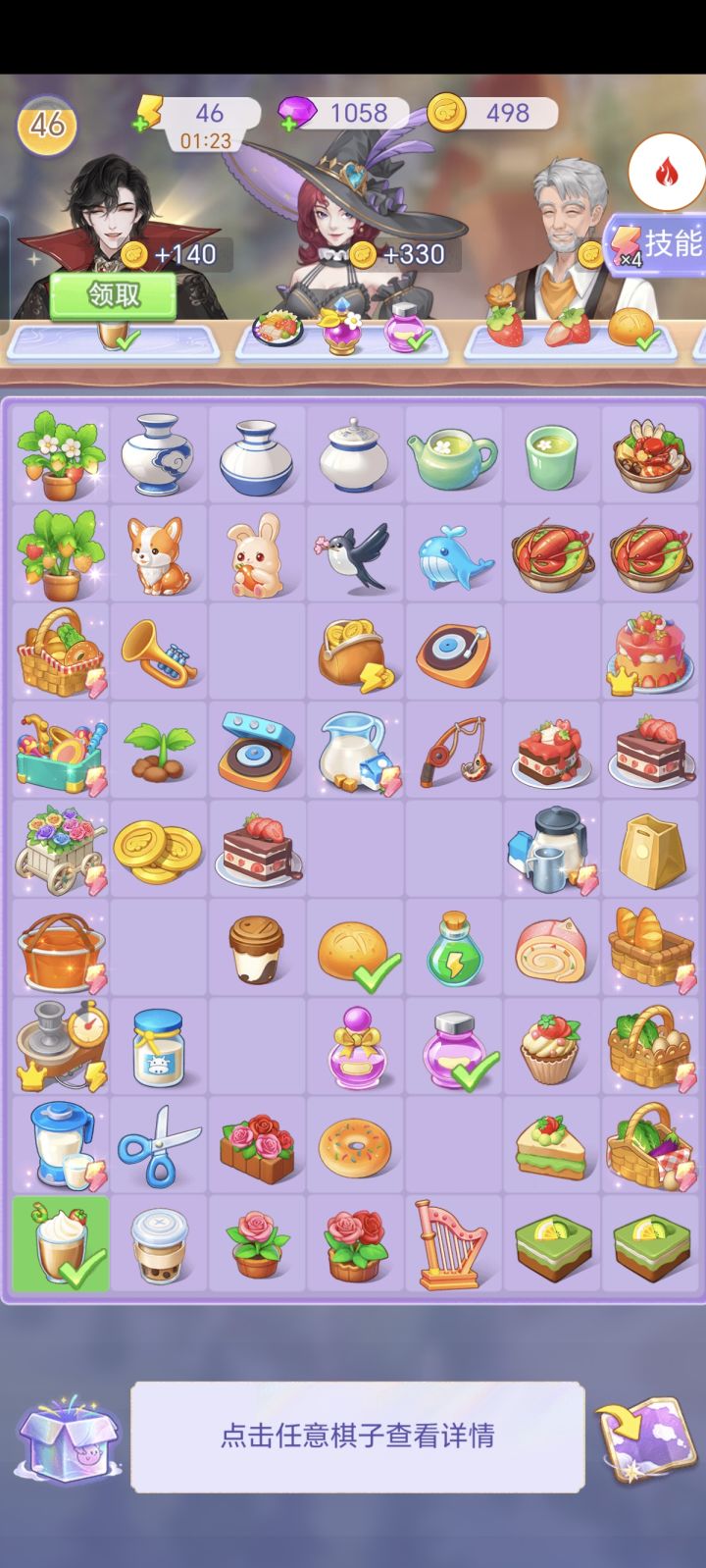
Task: Select the pink harp piece
Action: (x=453, y=1242)
